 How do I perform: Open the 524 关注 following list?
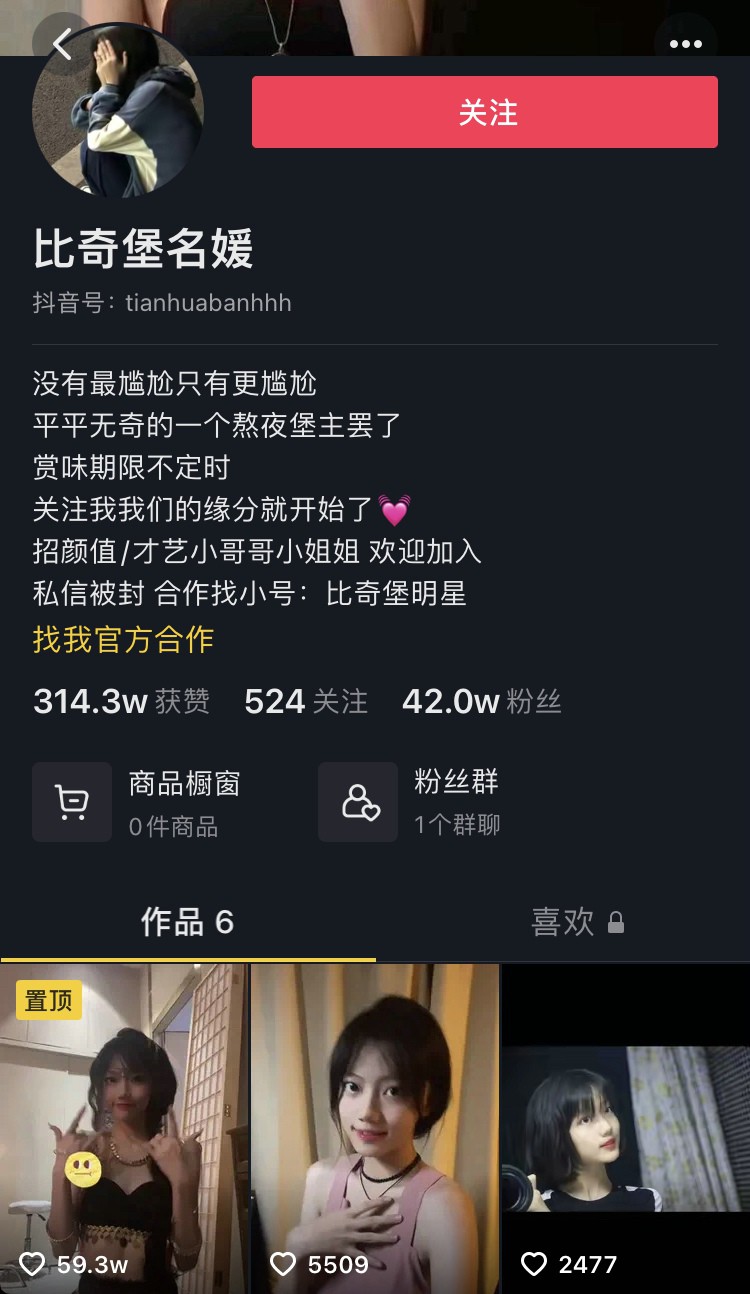(305, 702)
